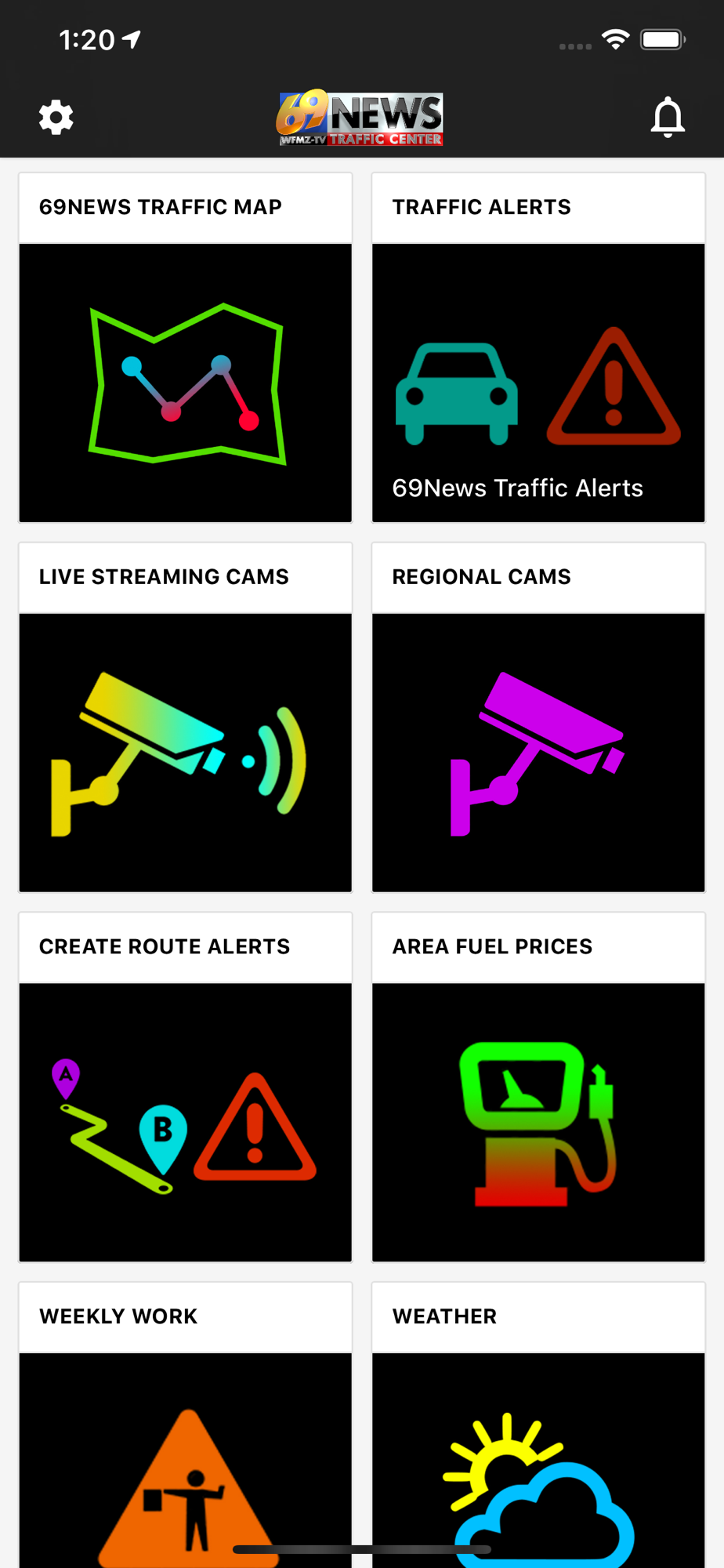Open the Weather card

[538, 1425]
